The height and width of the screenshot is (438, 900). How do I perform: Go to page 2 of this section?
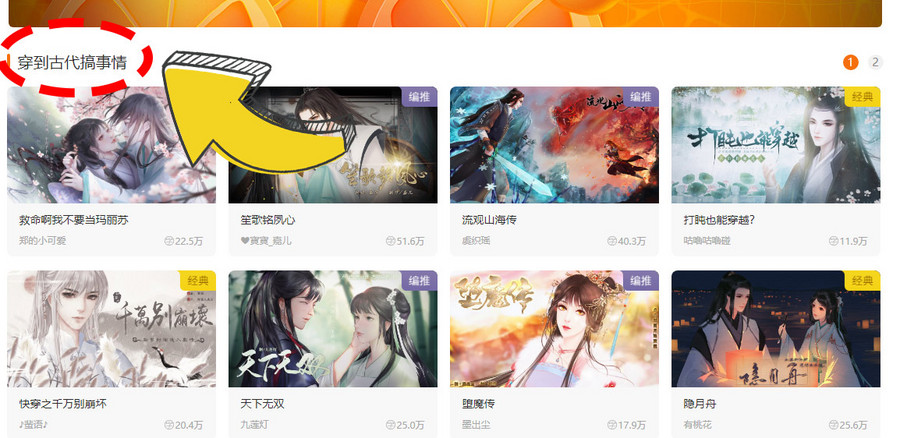[876, 62]
